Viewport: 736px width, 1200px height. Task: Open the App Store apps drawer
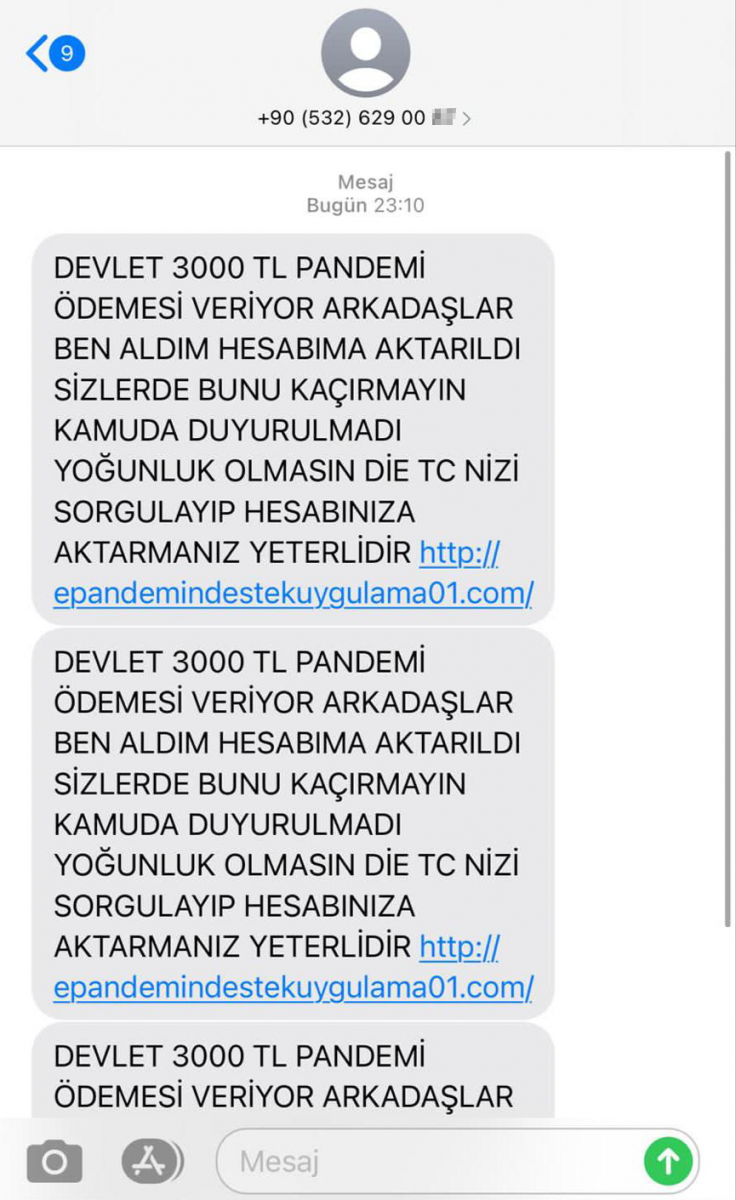point(152,1161)
